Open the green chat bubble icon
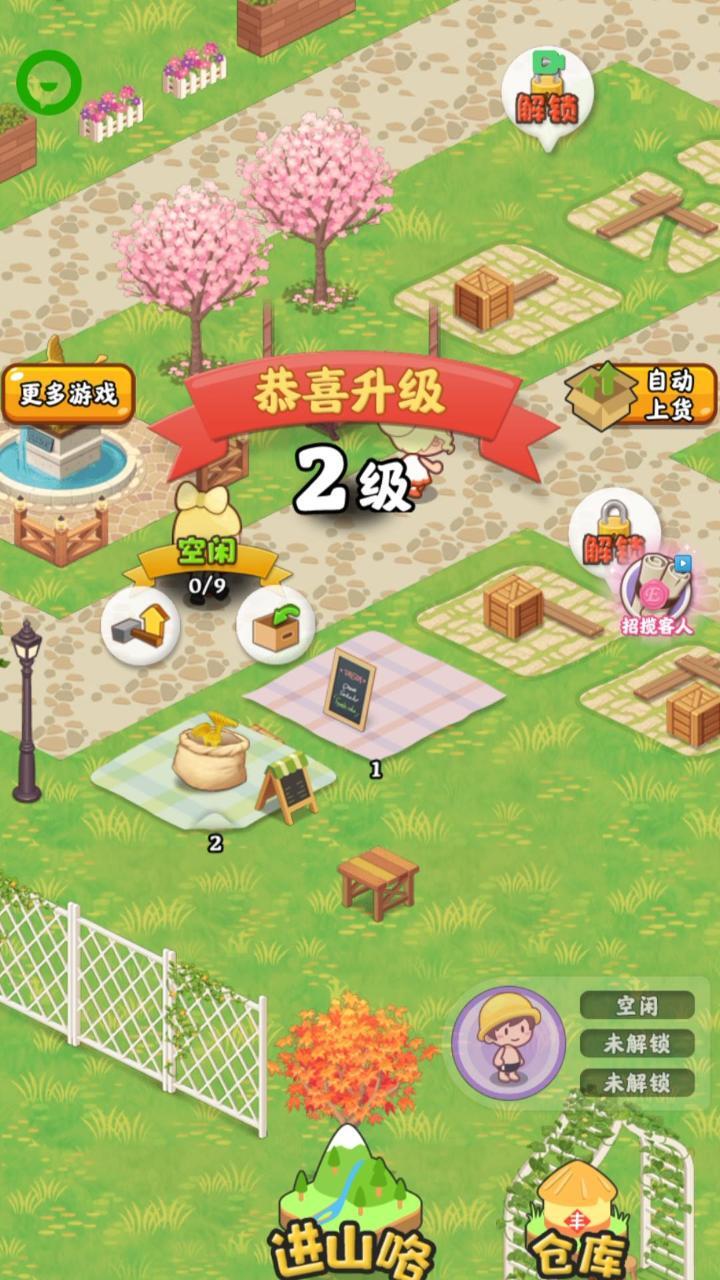The image size is (720, 1280). pyautogui.click(x=48, y=82)
